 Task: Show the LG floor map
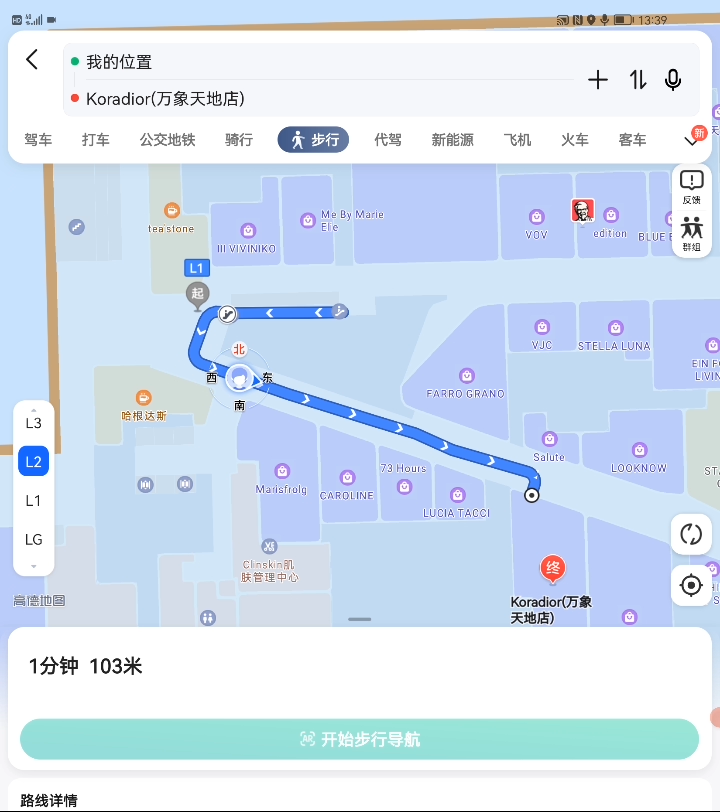(x=34, y=540)
